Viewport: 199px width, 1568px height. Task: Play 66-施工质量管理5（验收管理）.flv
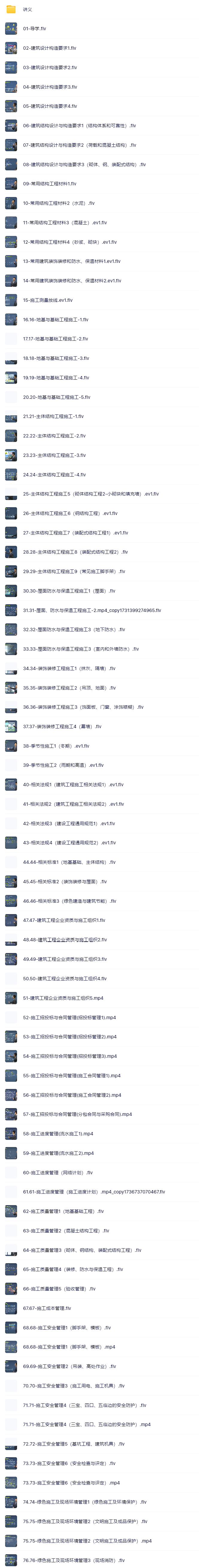click(x=59, y=1289)
